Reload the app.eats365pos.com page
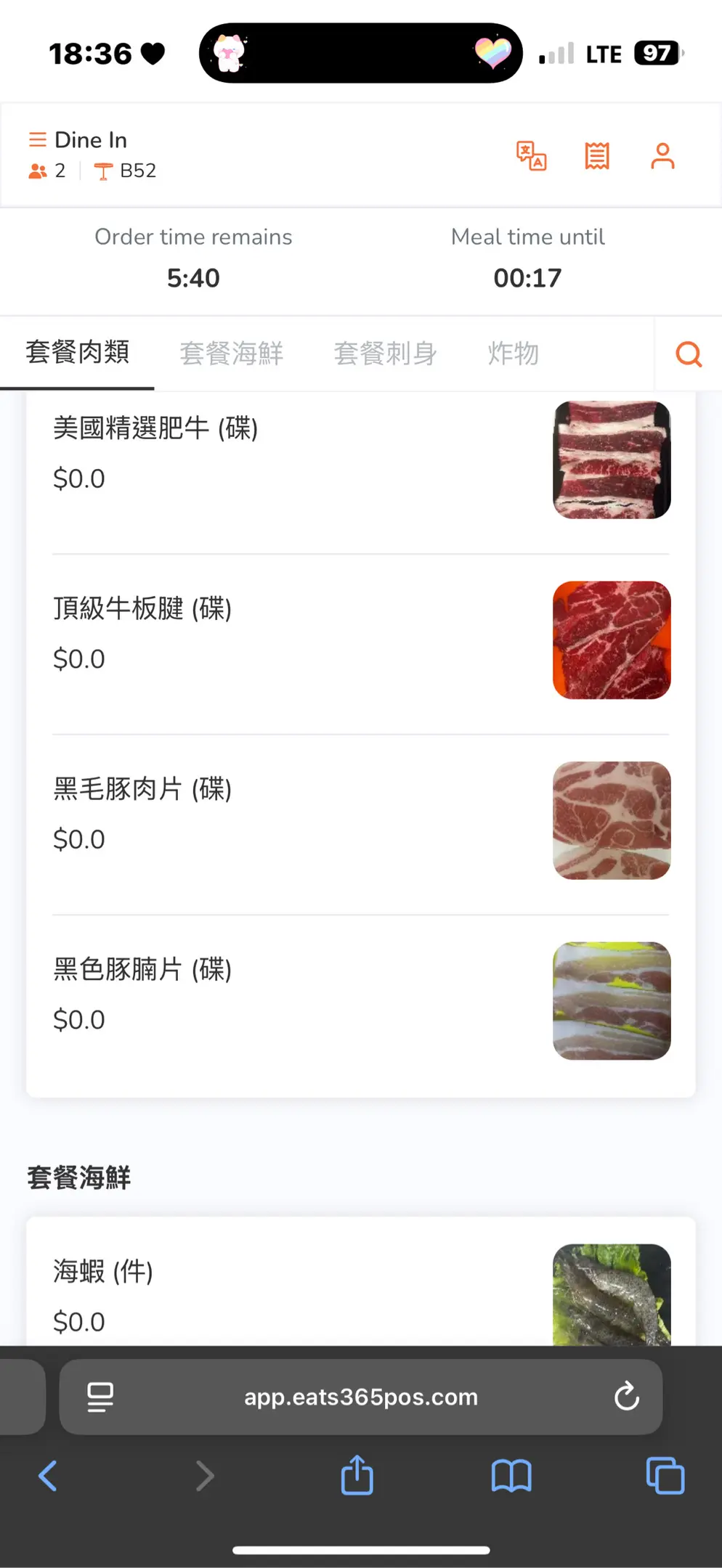 pos(626,1396)
